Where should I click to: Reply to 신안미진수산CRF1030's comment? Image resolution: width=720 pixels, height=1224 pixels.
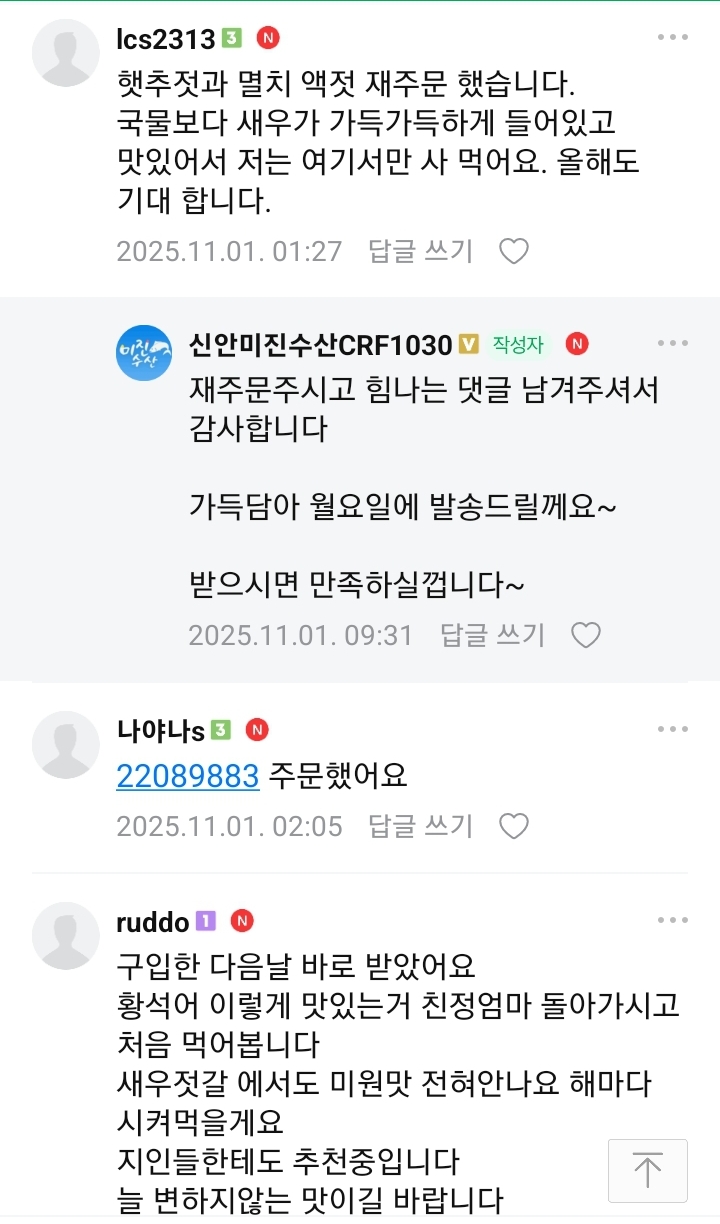(492, 635)
